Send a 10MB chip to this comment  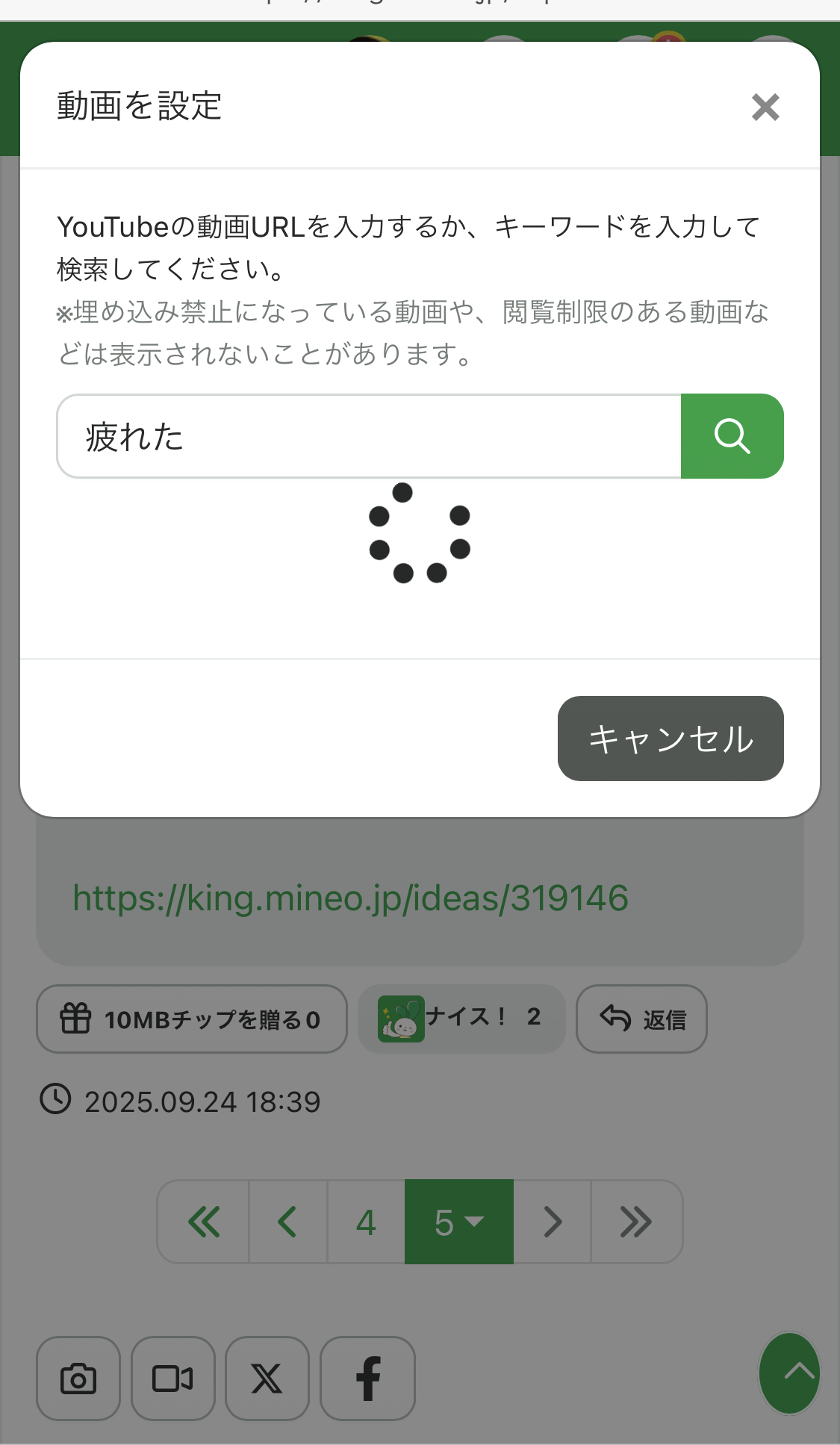[x=192, y=1019]
